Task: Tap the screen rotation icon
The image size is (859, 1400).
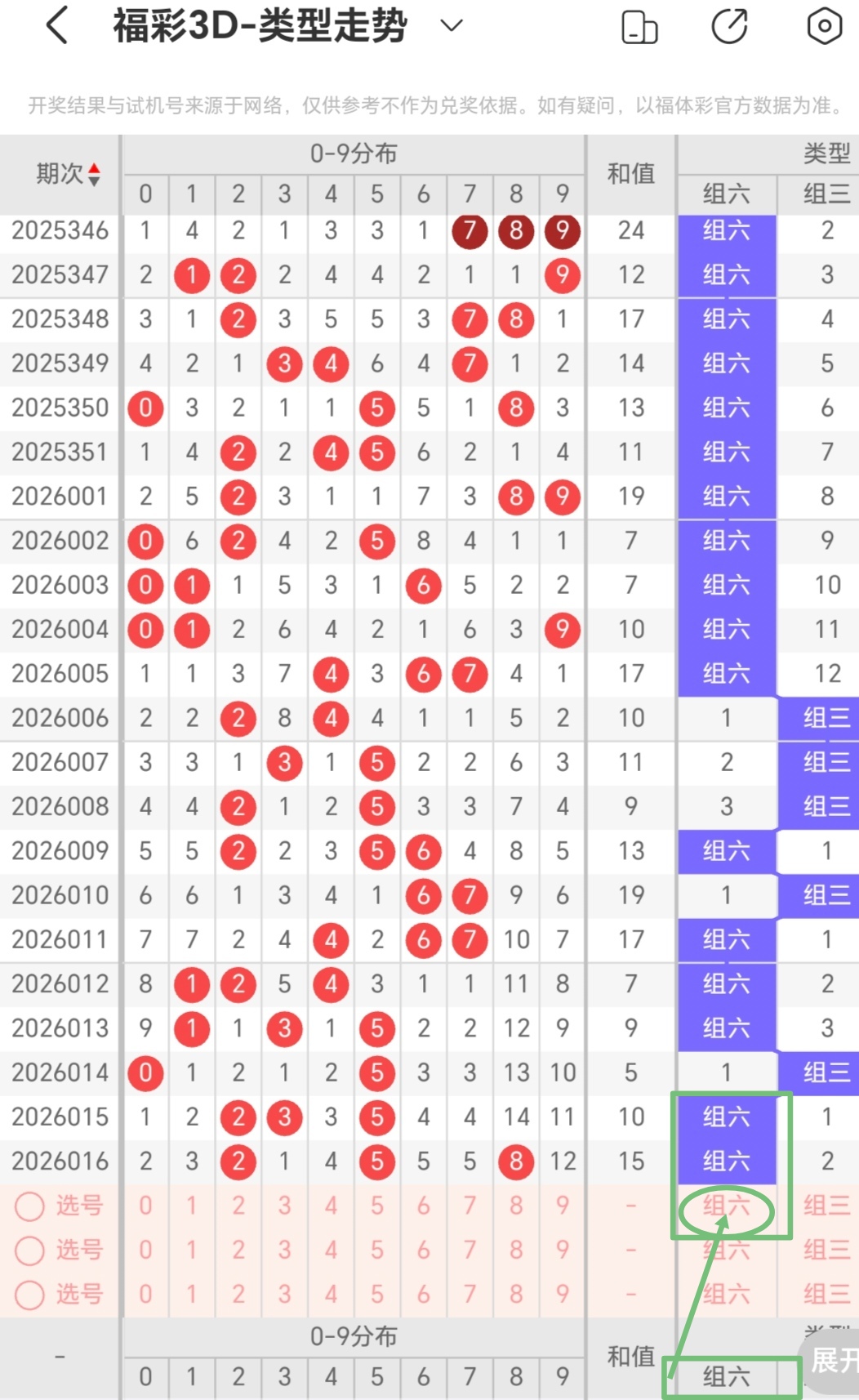Action: [639, 27]
